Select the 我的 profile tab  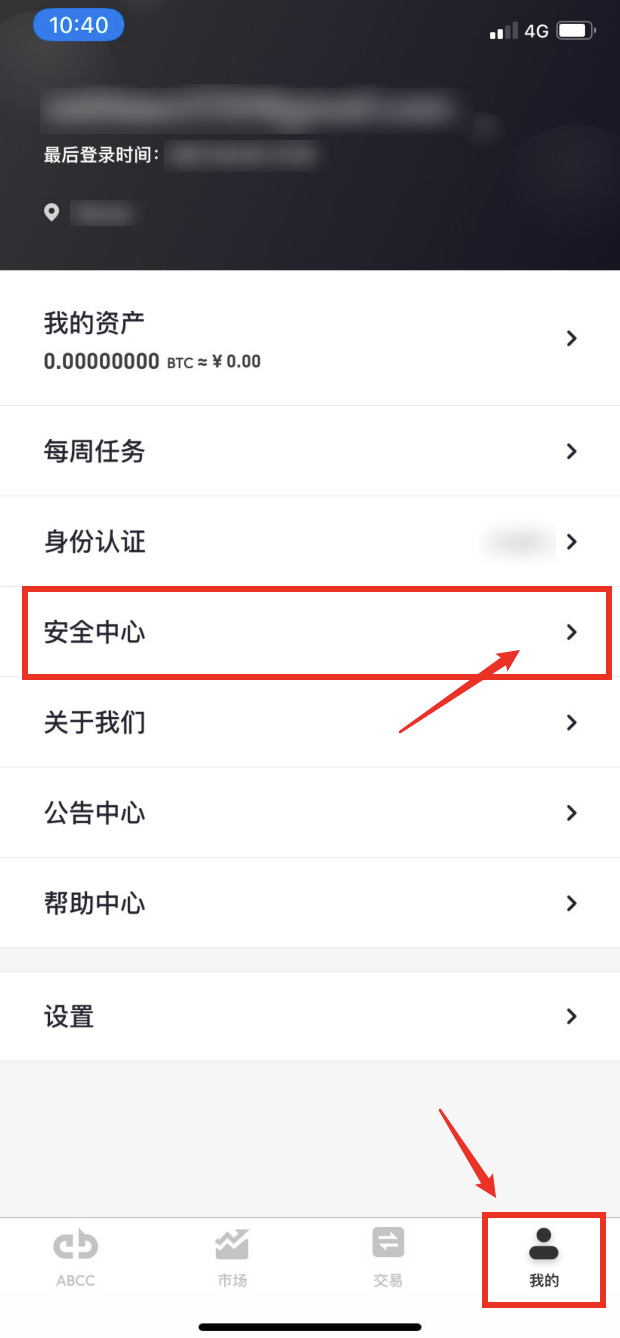pyautogui.click(x=544, y=1258)
